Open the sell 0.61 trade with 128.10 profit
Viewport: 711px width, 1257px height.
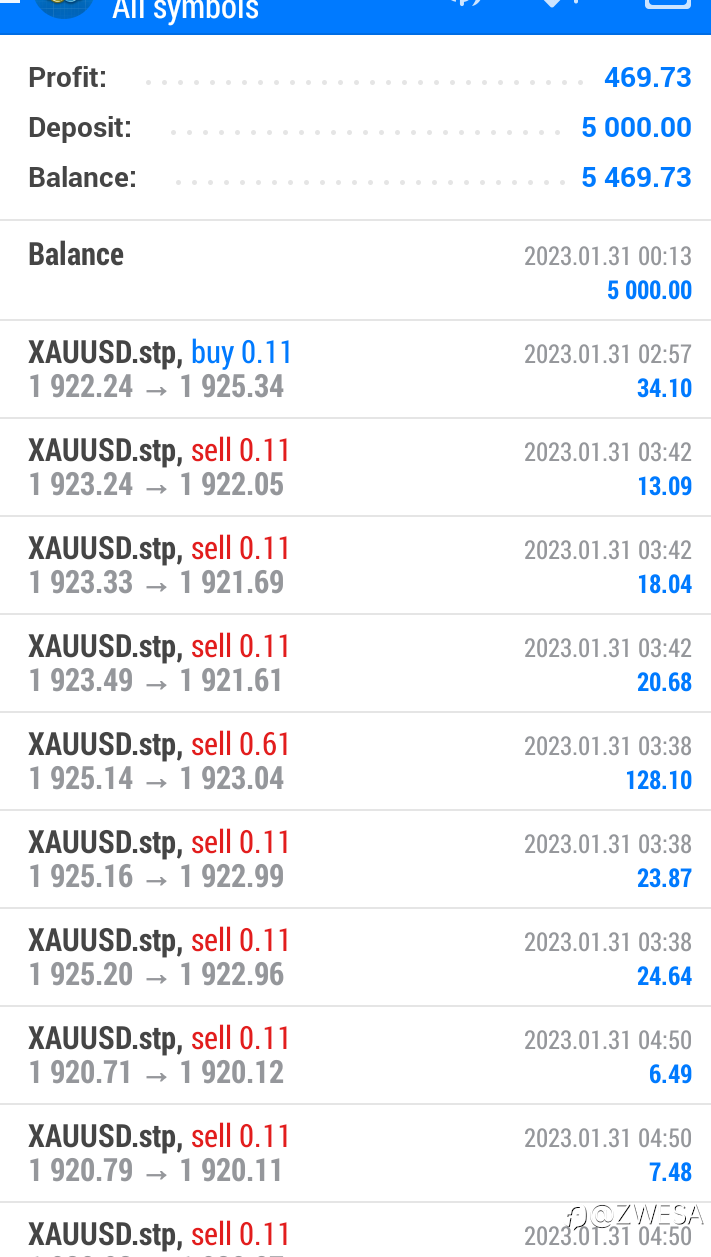coord(355,762)
